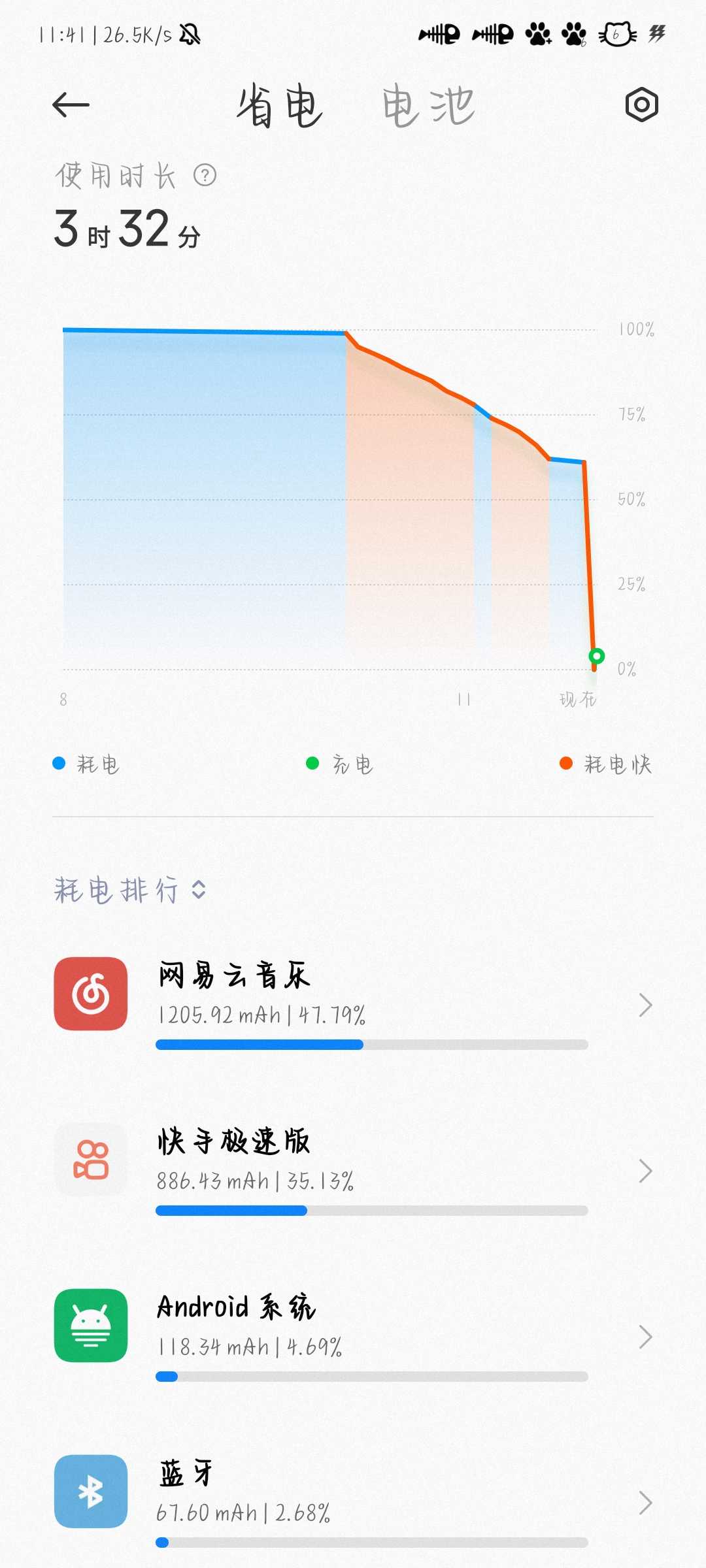Image resolution: width=706 pixels, height=1568 pixels.
Task: Change sorting of 耗电排行
Action: (199, 890)
